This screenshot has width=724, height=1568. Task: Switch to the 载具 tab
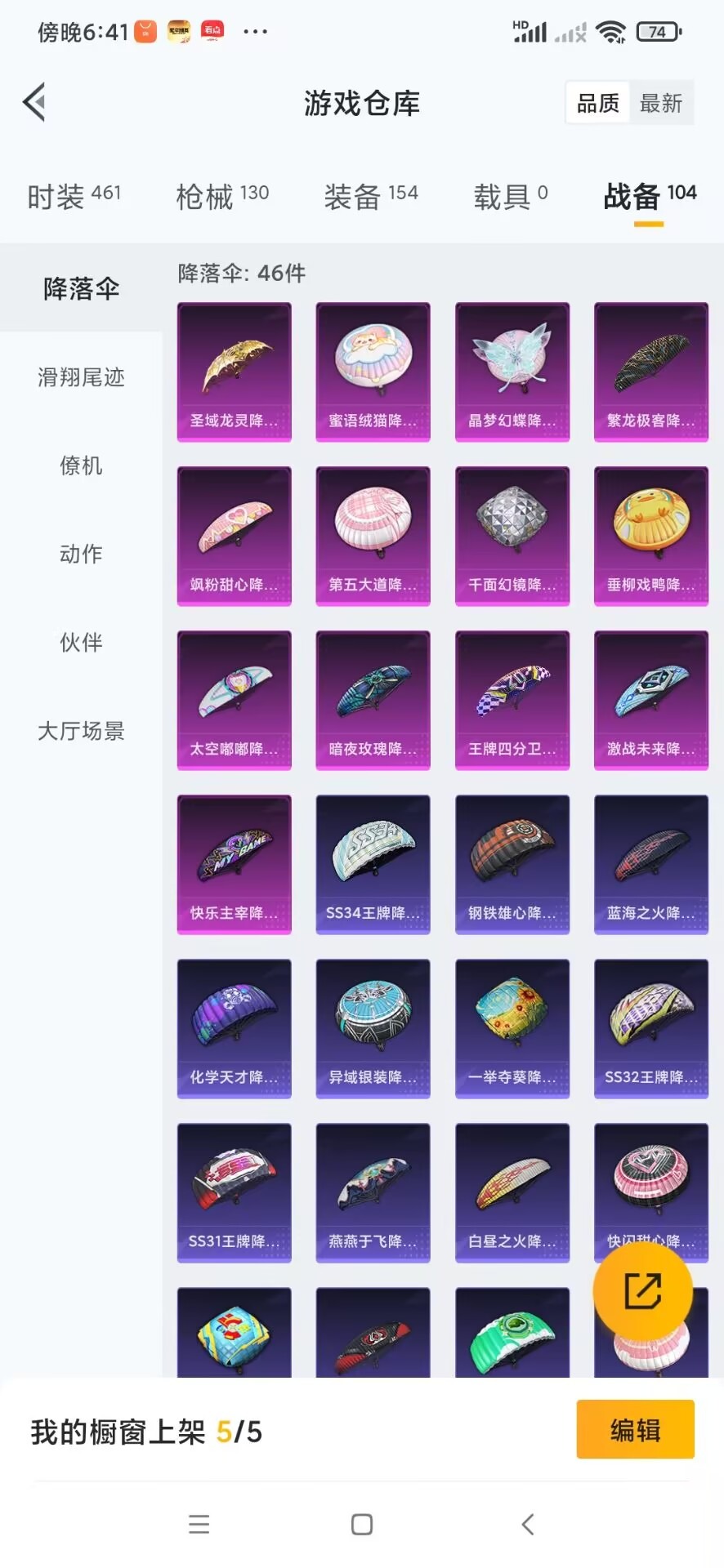coord(511,196)
